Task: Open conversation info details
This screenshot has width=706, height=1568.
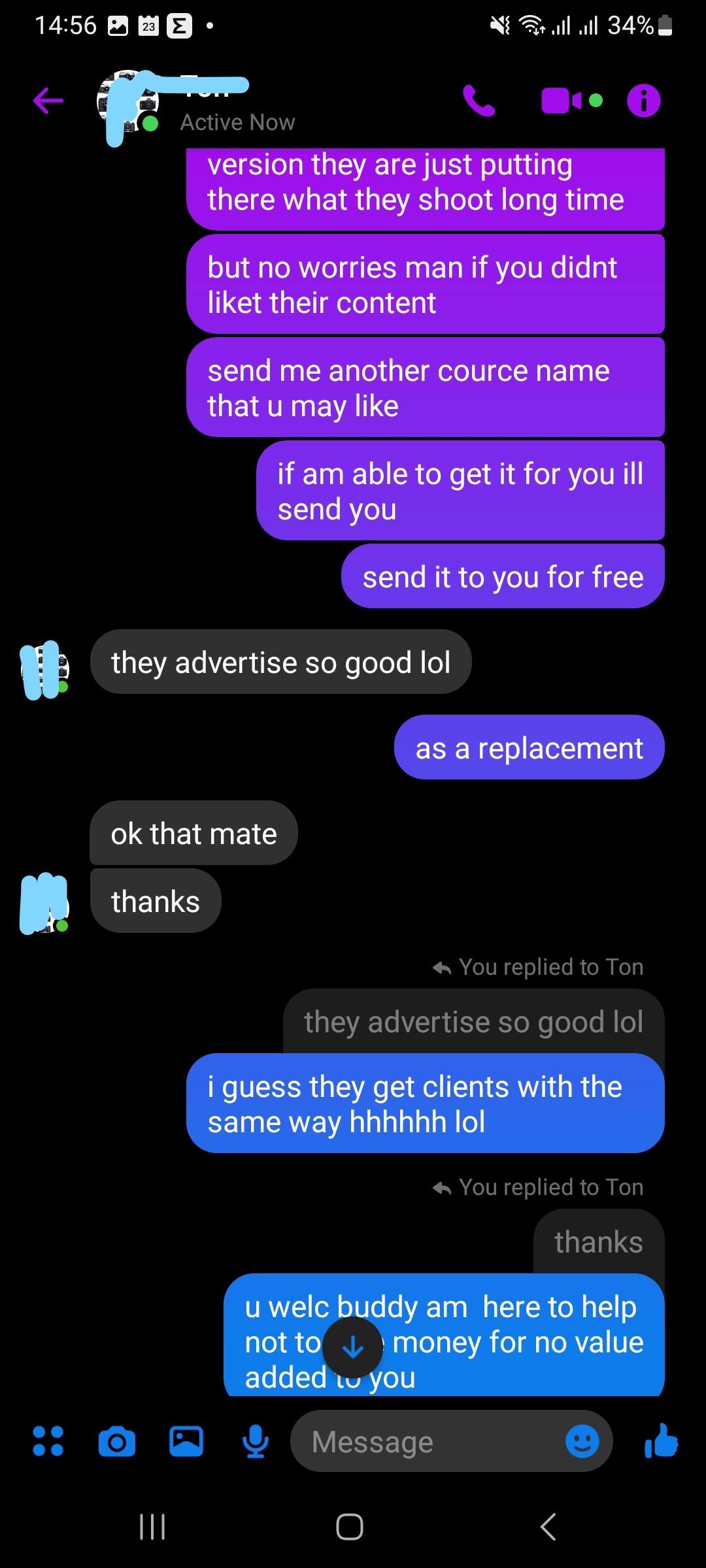Action: [x=643, y=101]
